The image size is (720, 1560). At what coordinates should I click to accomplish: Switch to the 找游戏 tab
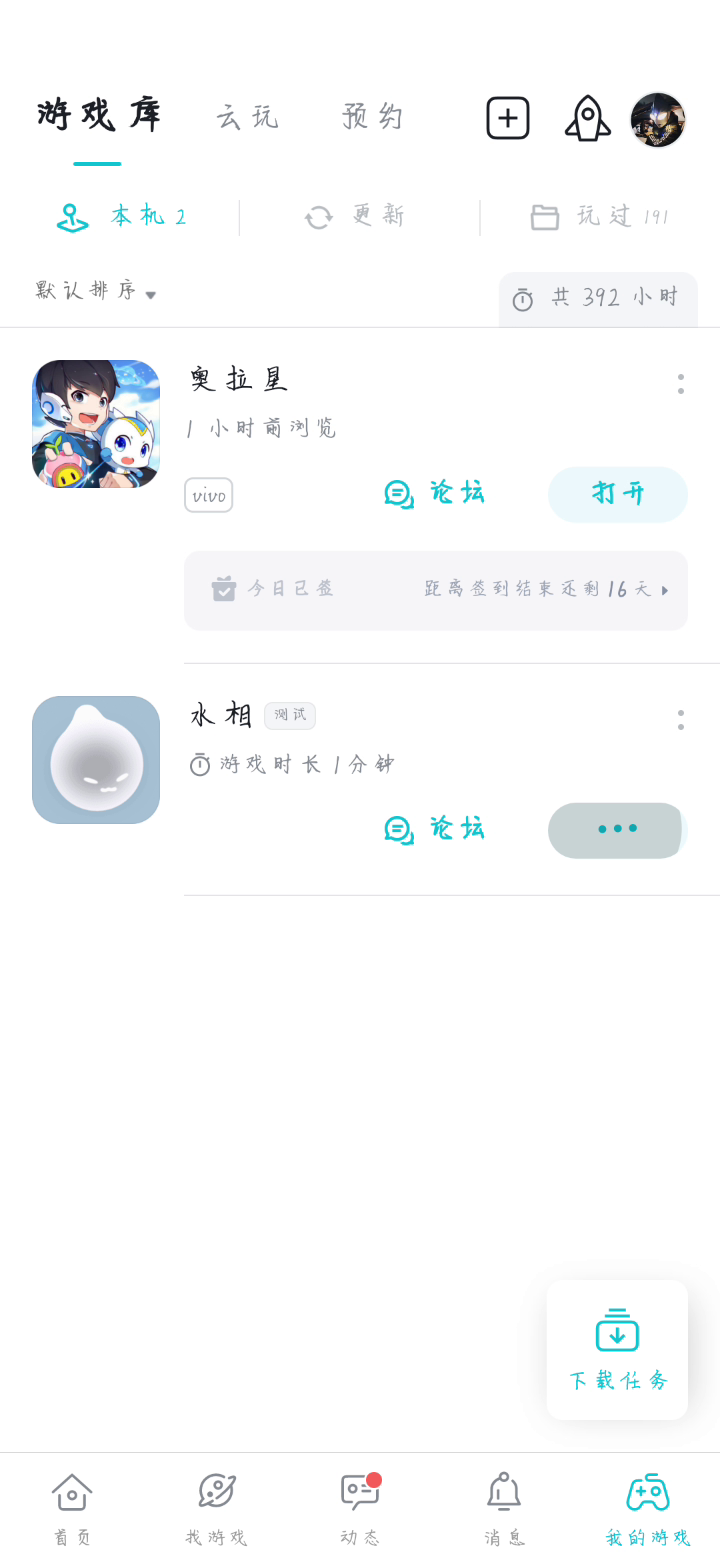point(216,1508)
